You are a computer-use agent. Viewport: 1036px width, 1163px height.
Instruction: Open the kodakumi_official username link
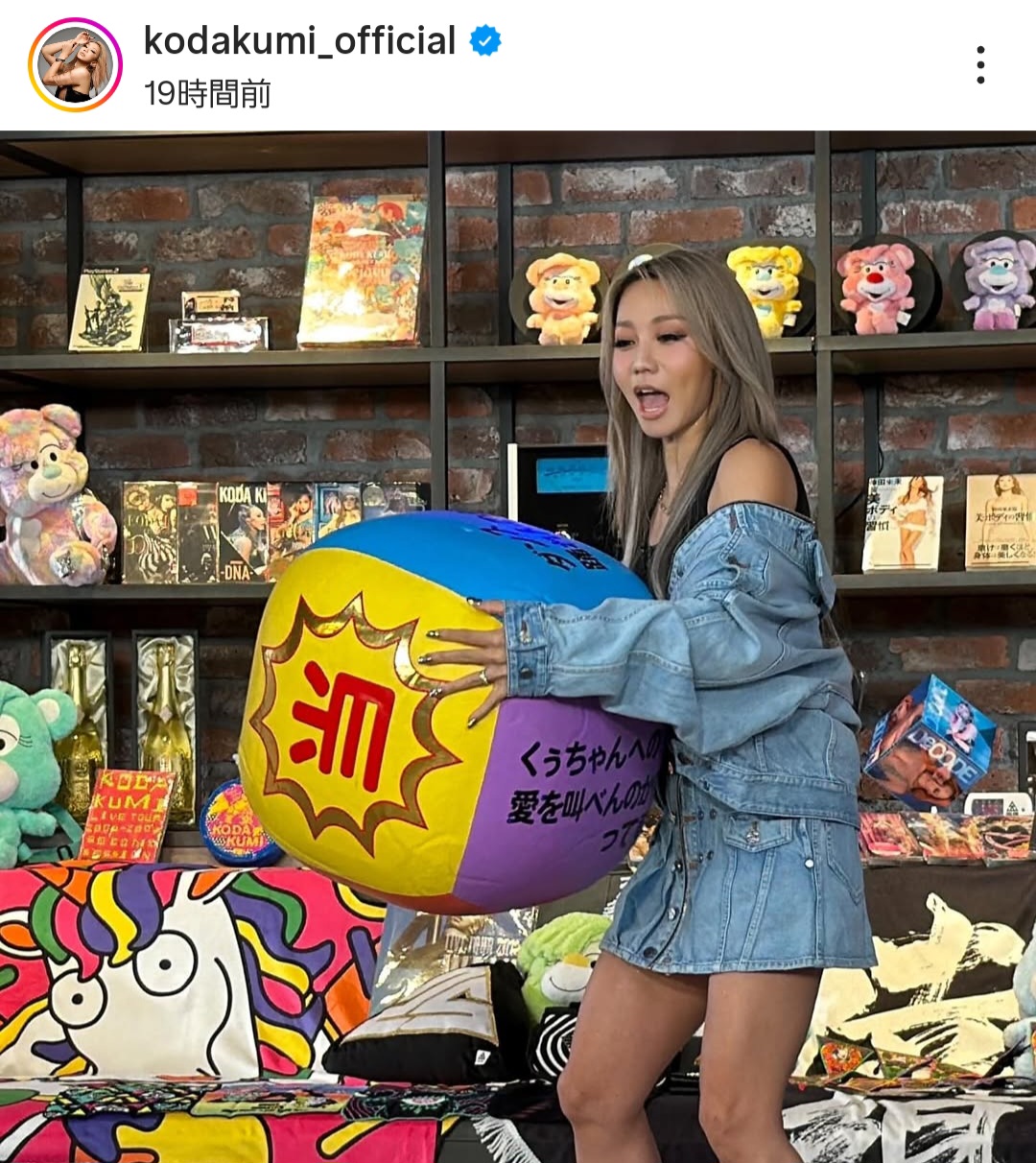pos(299,41)
